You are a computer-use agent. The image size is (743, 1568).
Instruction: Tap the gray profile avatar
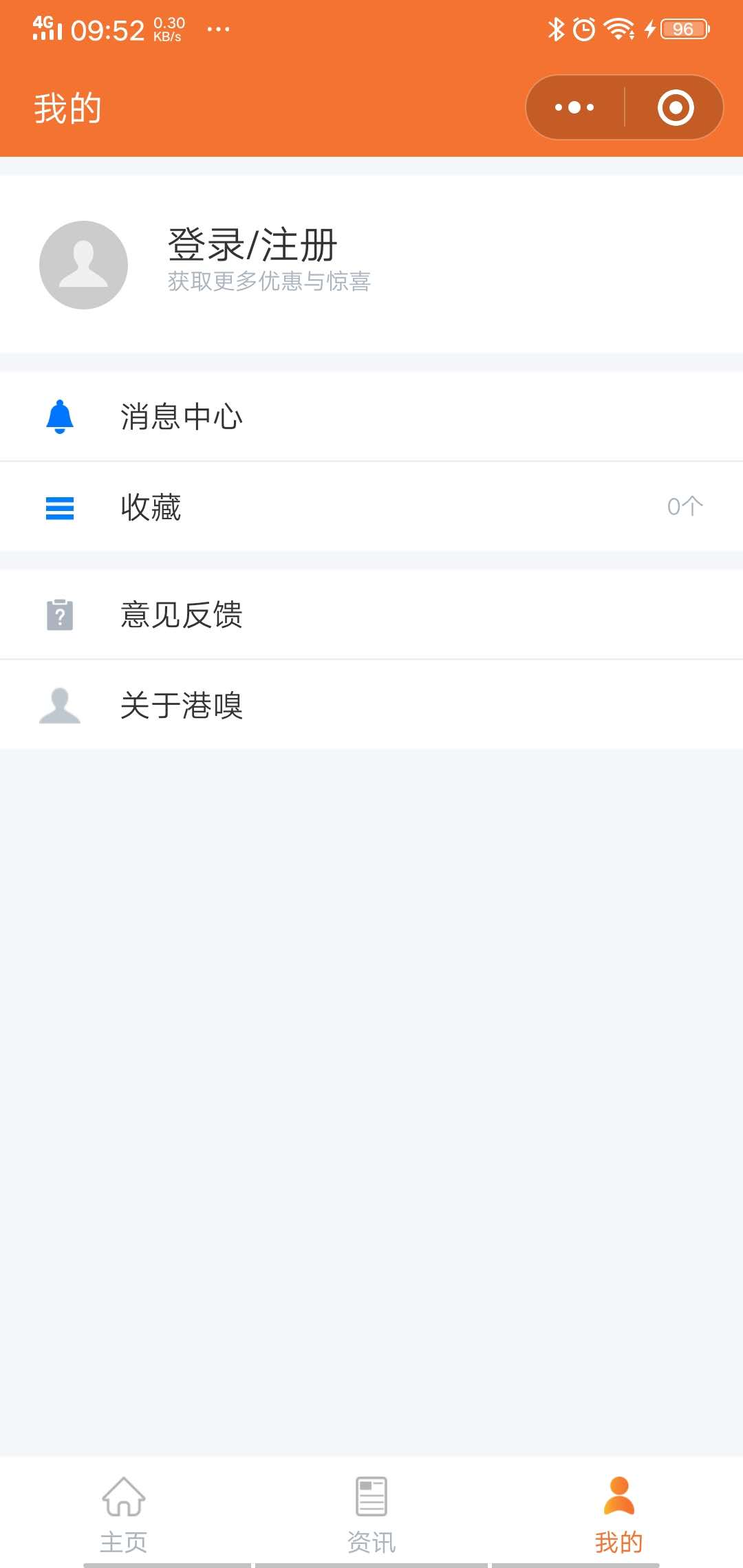point(83,265)
